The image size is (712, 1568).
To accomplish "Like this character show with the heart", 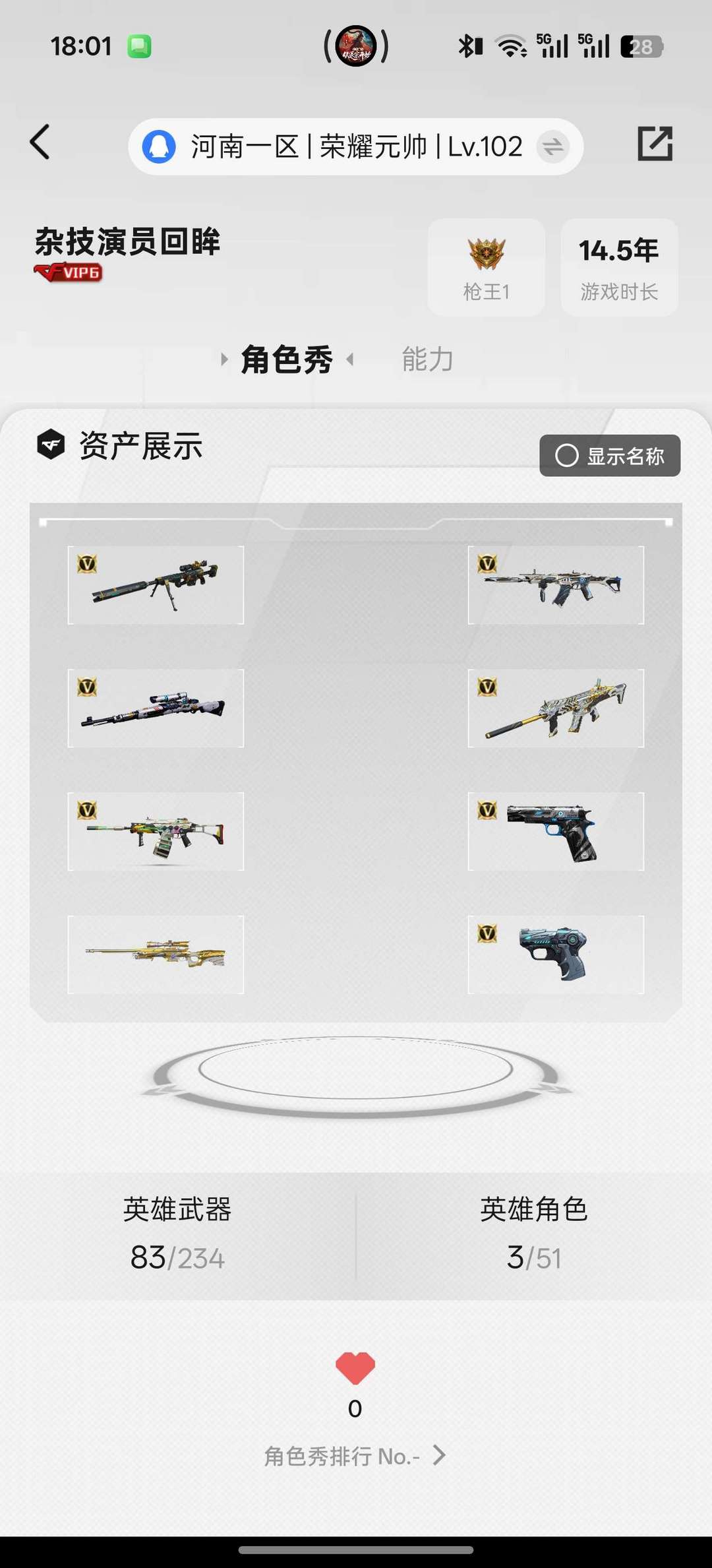I will coord(355,1368).
